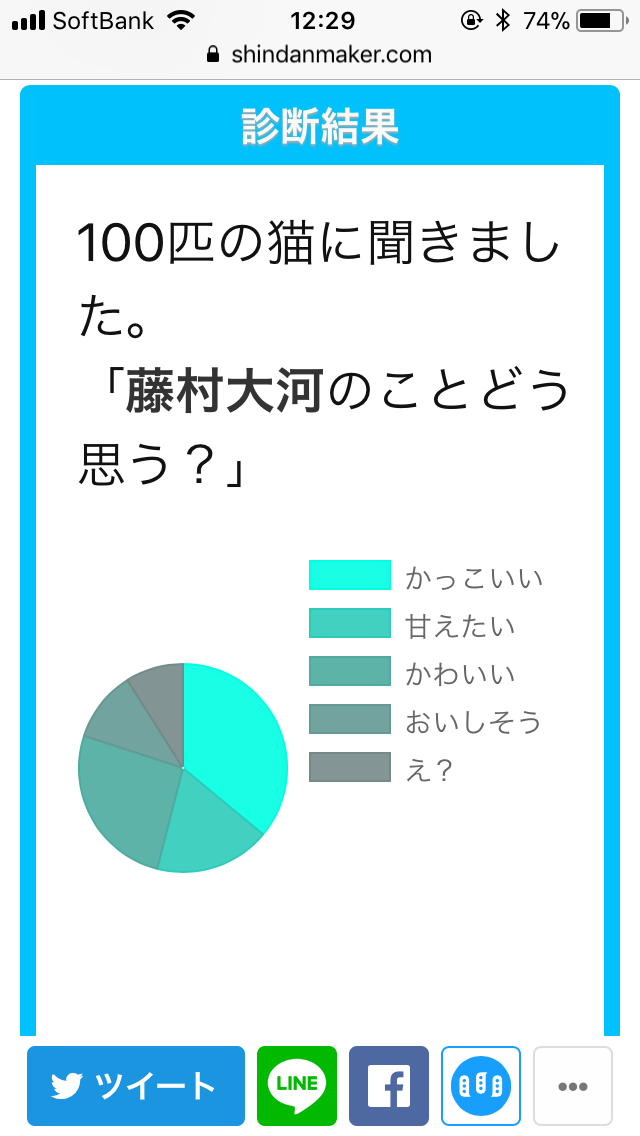640x1136 pixels.
Task: Toggle the かっこいい legend entry in the chart
Action: point(426,577)
